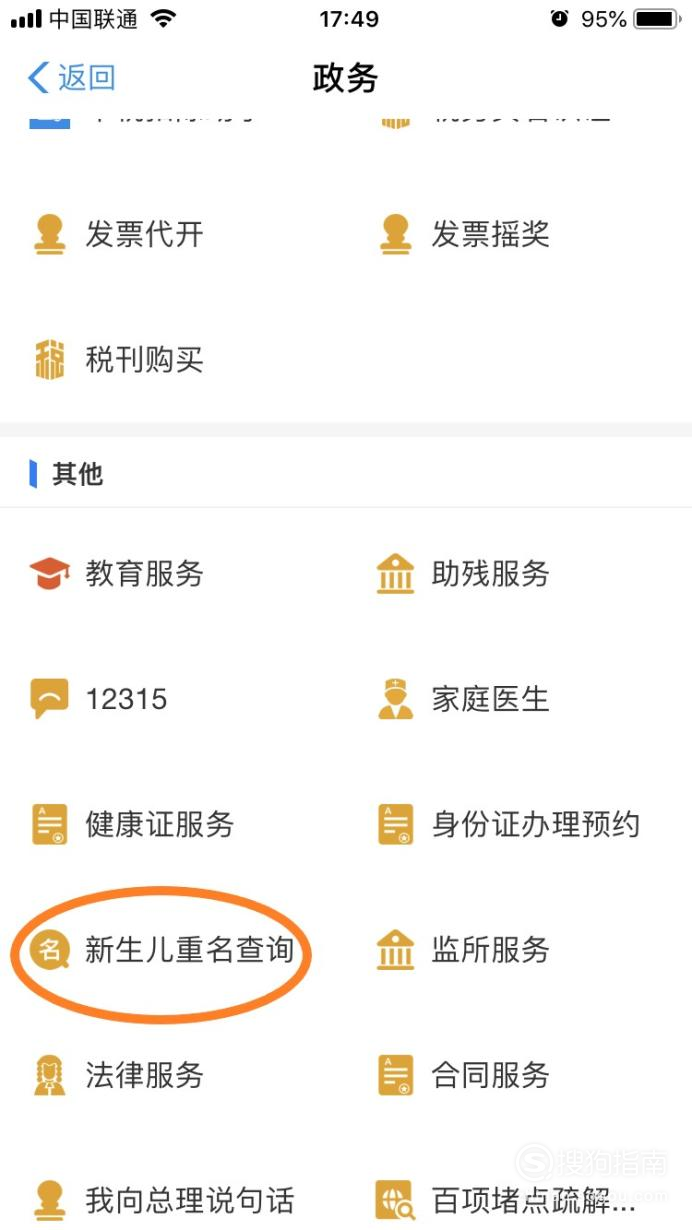
Task: Select 税刊购买
Action: [117, 360]
